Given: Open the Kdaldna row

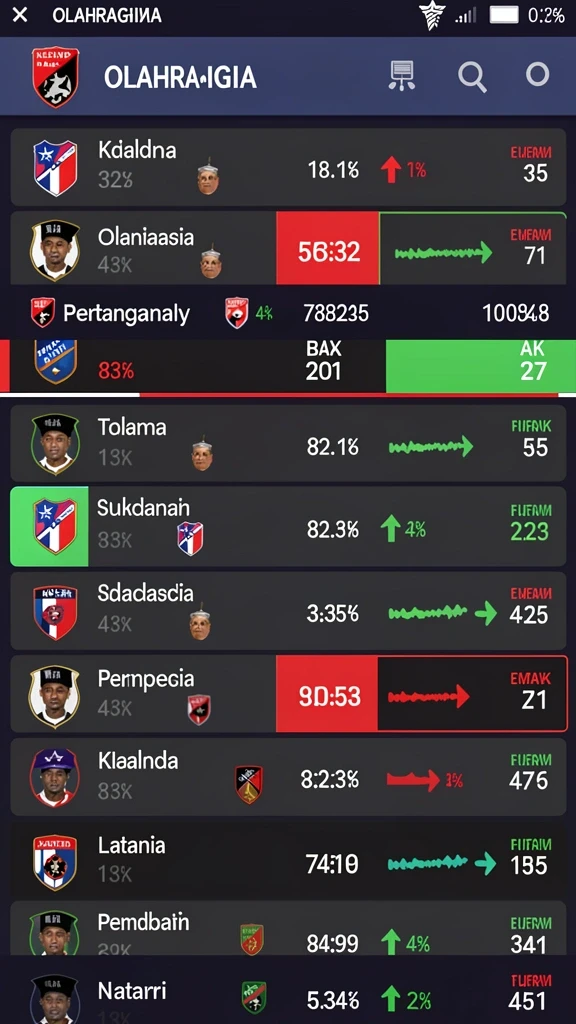Looking at the screenshot, I should [288, 167].
